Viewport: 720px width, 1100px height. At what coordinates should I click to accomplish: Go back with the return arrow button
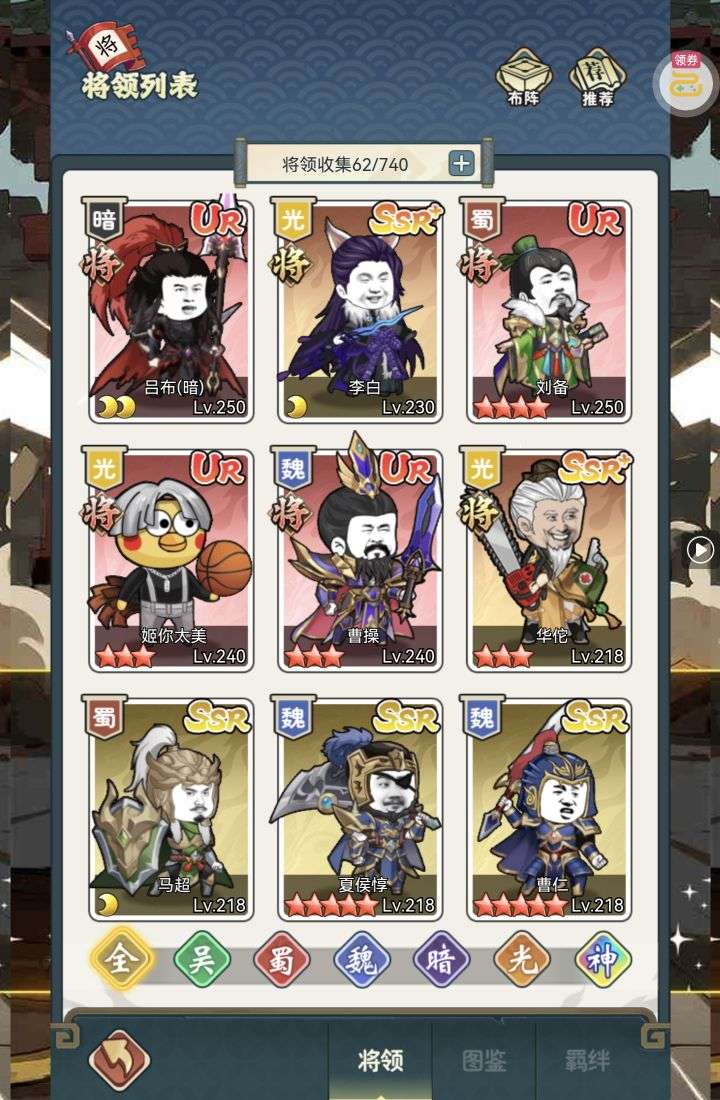pos(120,1059)
